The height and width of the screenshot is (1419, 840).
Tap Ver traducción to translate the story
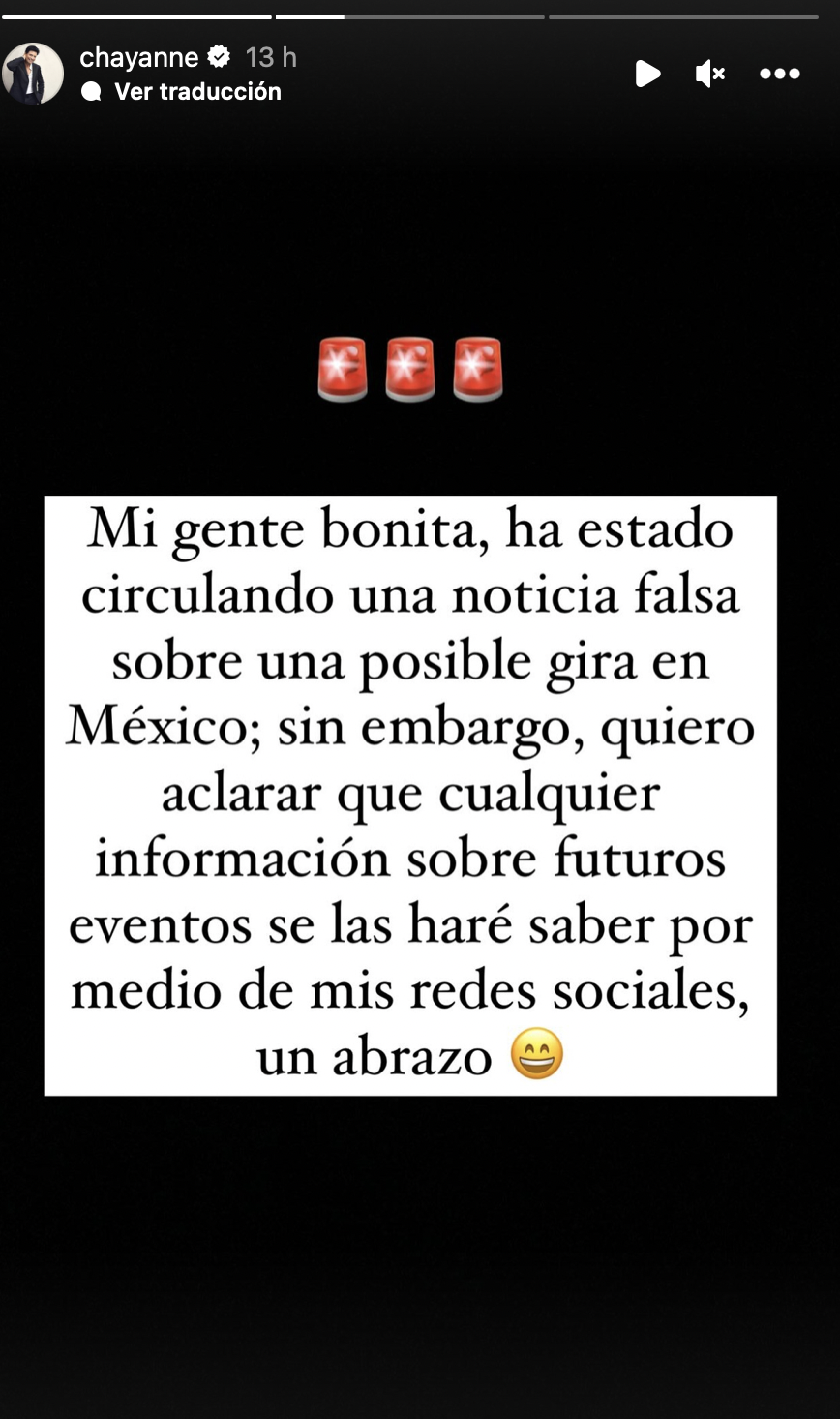tap(196, 92)
